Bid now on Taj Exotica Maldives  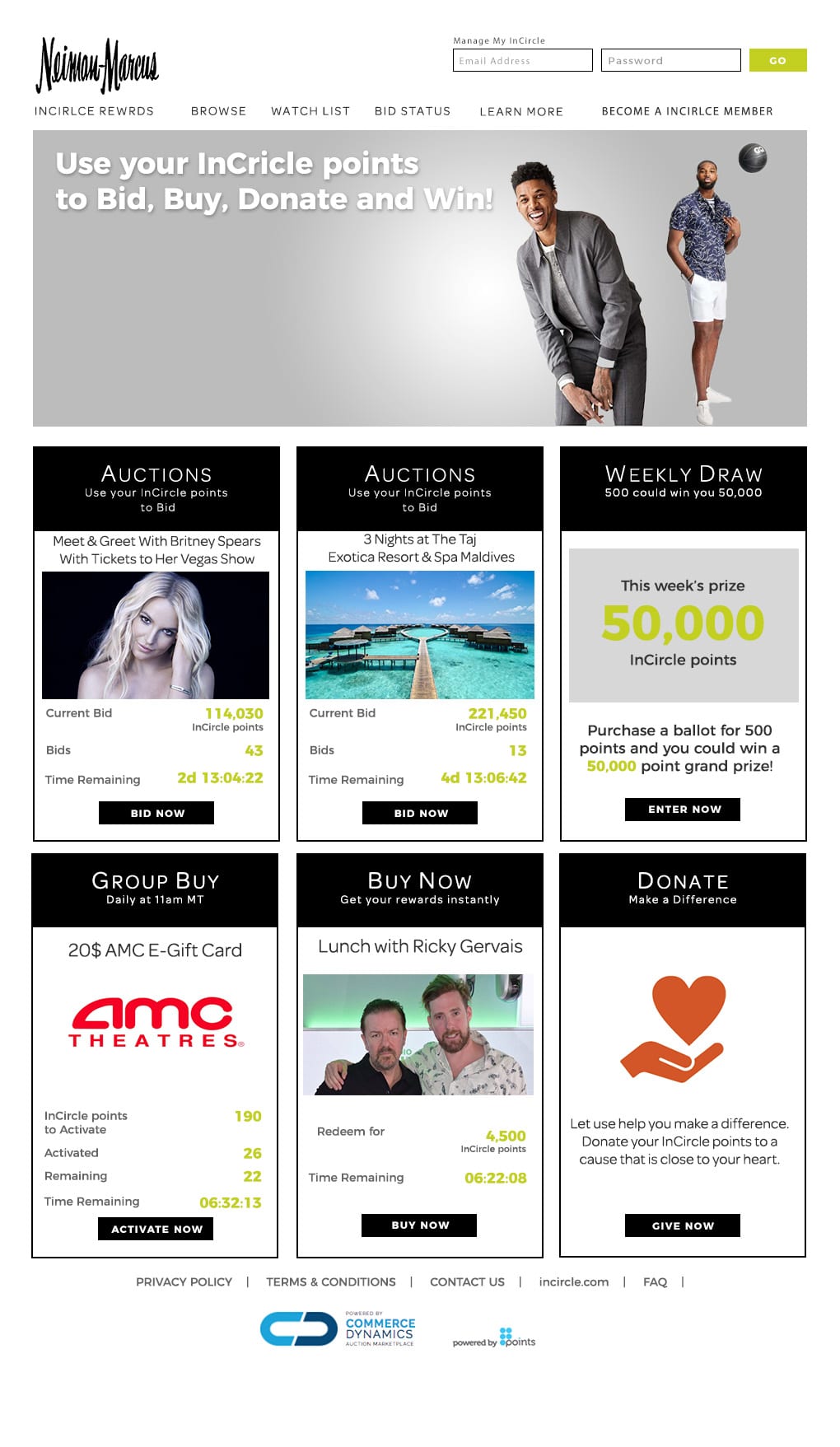pyautogui.click(x=420, y=813)
